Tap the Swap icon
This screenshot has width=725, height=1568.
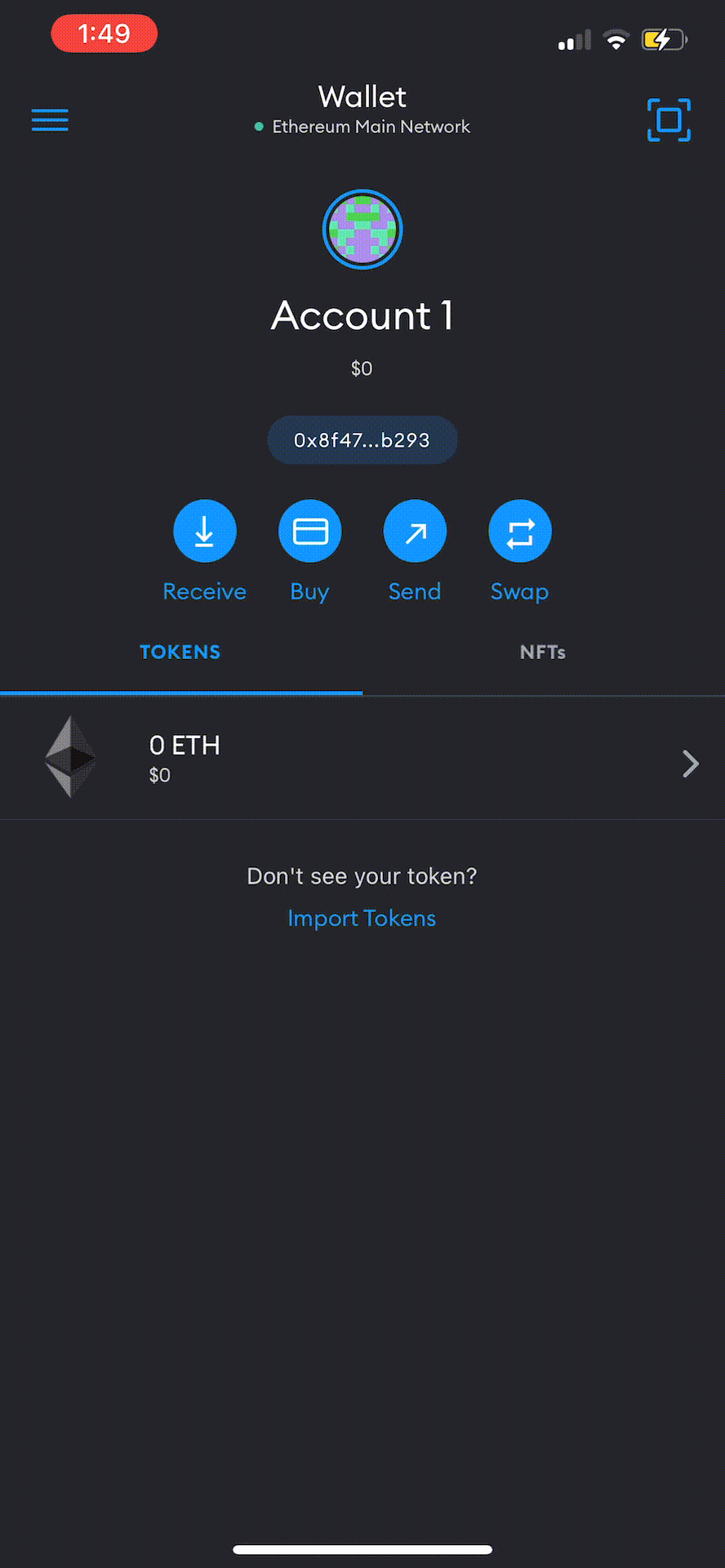[519, 530]
